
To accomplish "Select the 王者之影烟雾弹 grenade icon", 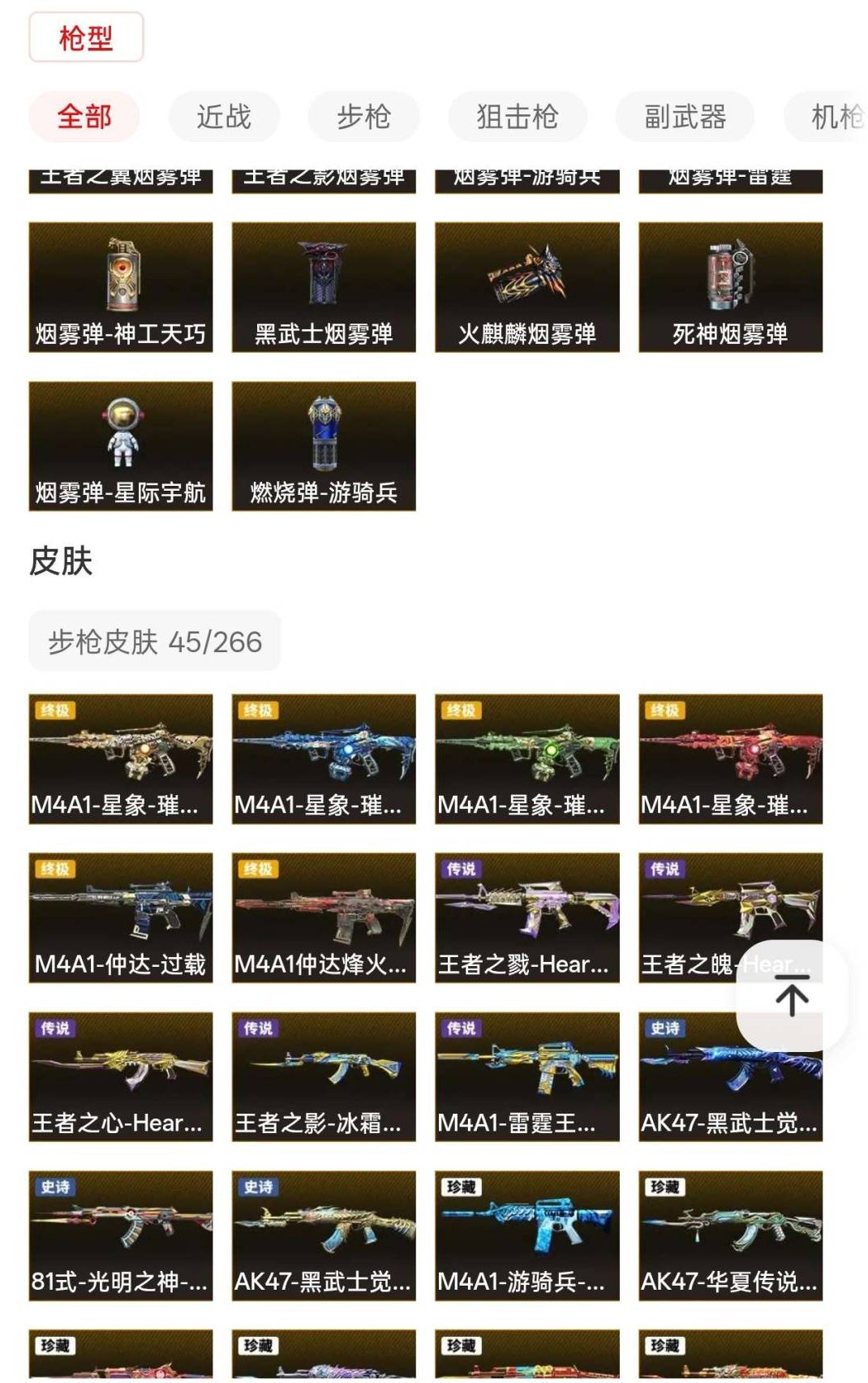I will pos(324,174).
